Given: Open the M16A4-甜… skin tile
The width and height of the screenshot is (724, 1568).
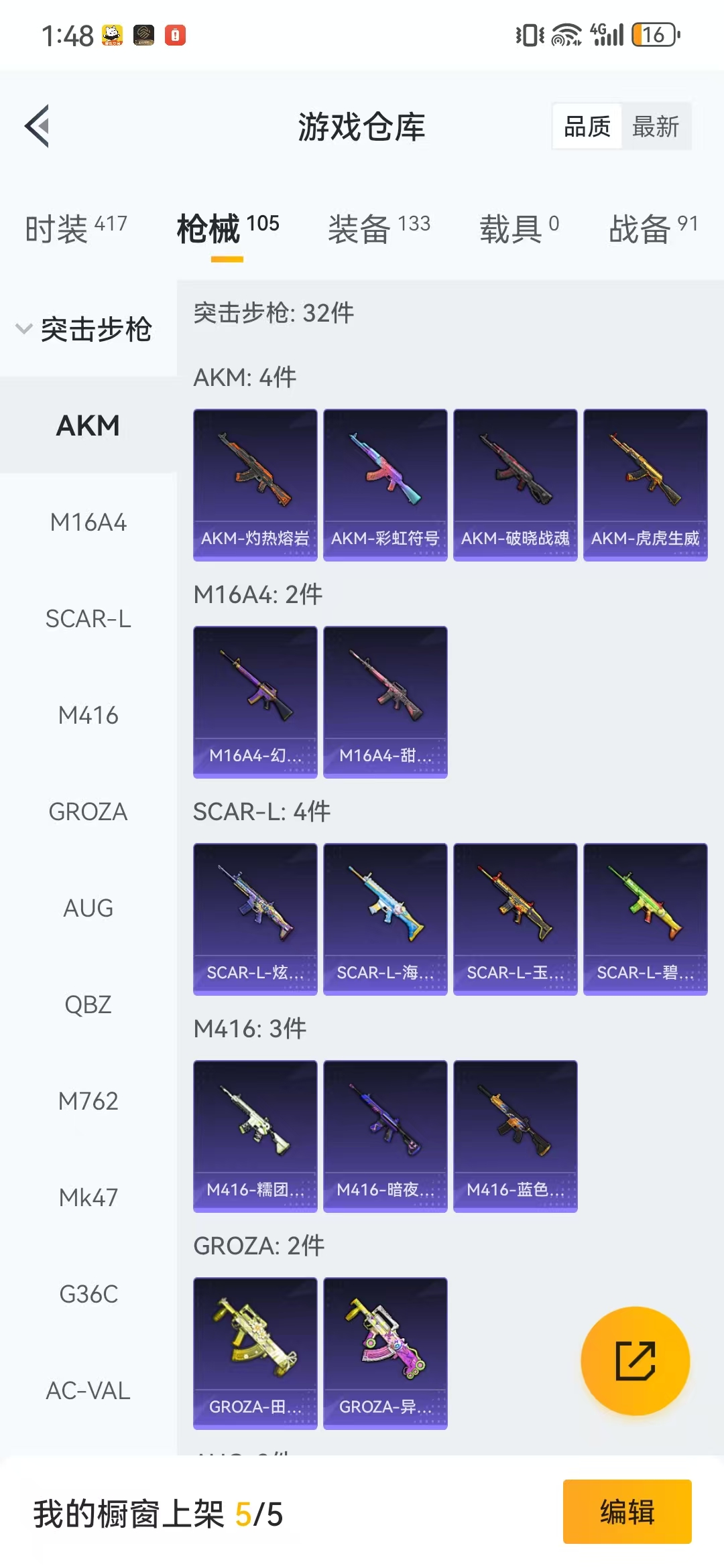Looking at the screenshot, I should (385, 702).
